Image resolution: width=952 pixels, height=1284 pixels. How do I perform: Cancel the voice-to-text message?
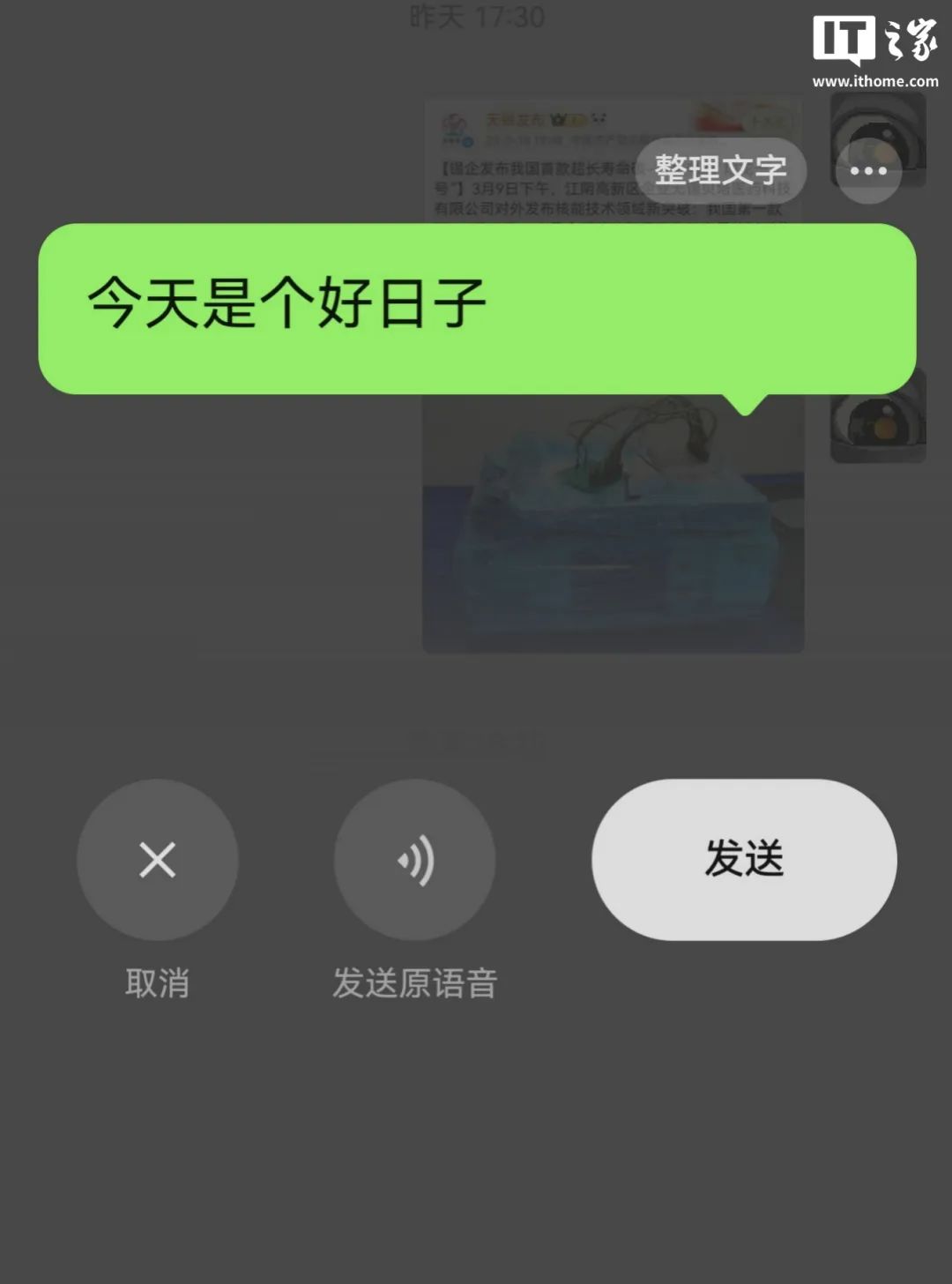click(157, 859)
